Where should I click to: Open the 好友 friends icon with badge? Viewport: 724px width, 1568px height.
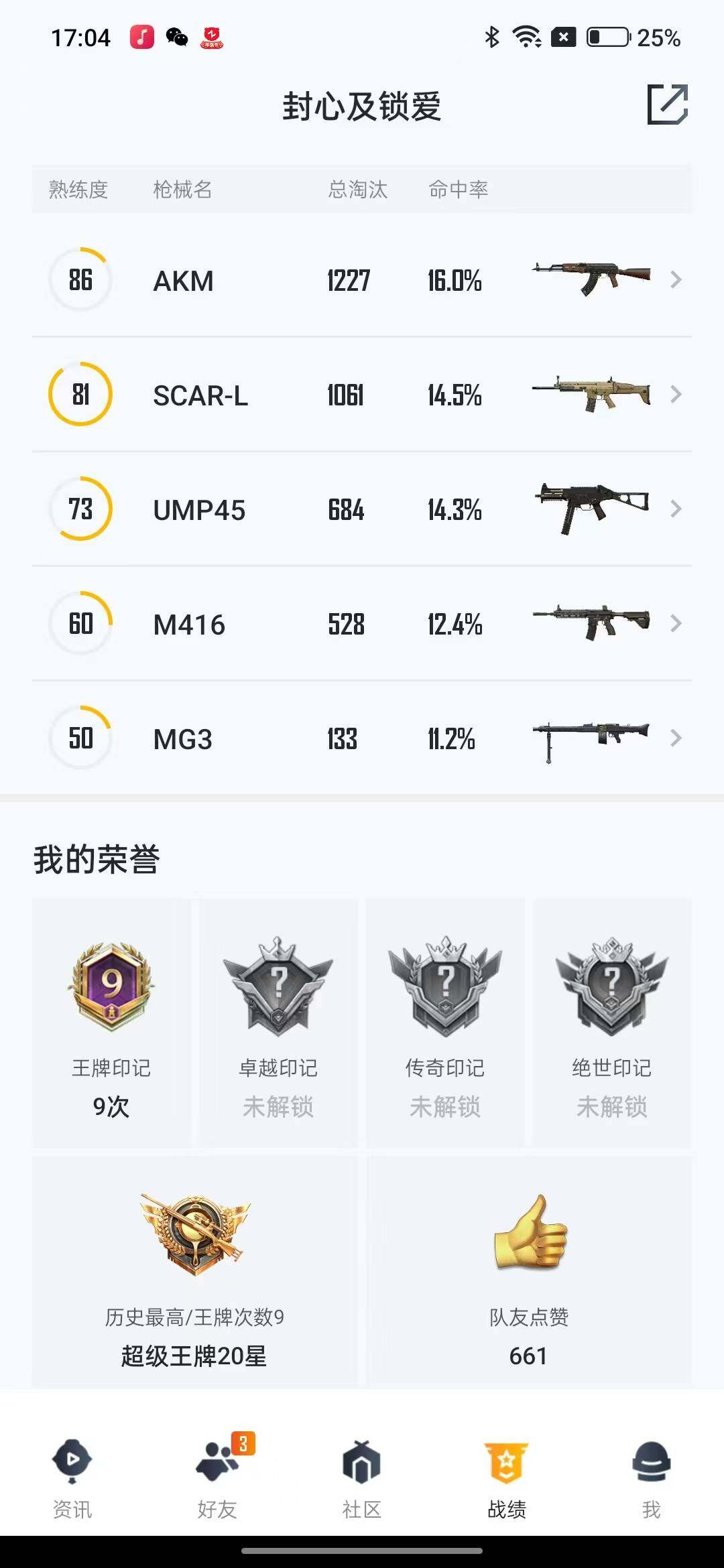click(217, 1464)
